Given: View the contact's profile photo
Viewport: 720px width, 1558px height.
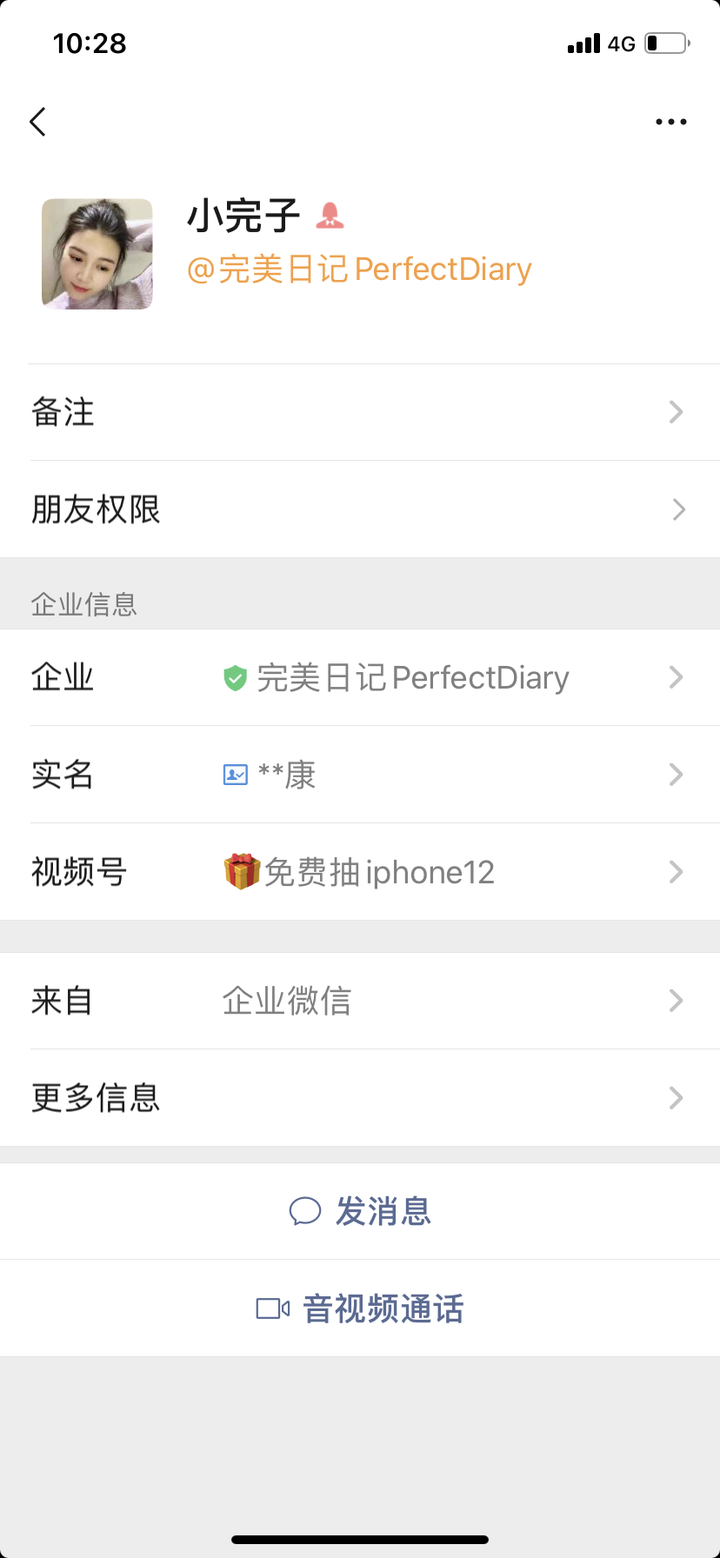Looking at the screenshot, I should pyautogui.click(x=97, y=254).
